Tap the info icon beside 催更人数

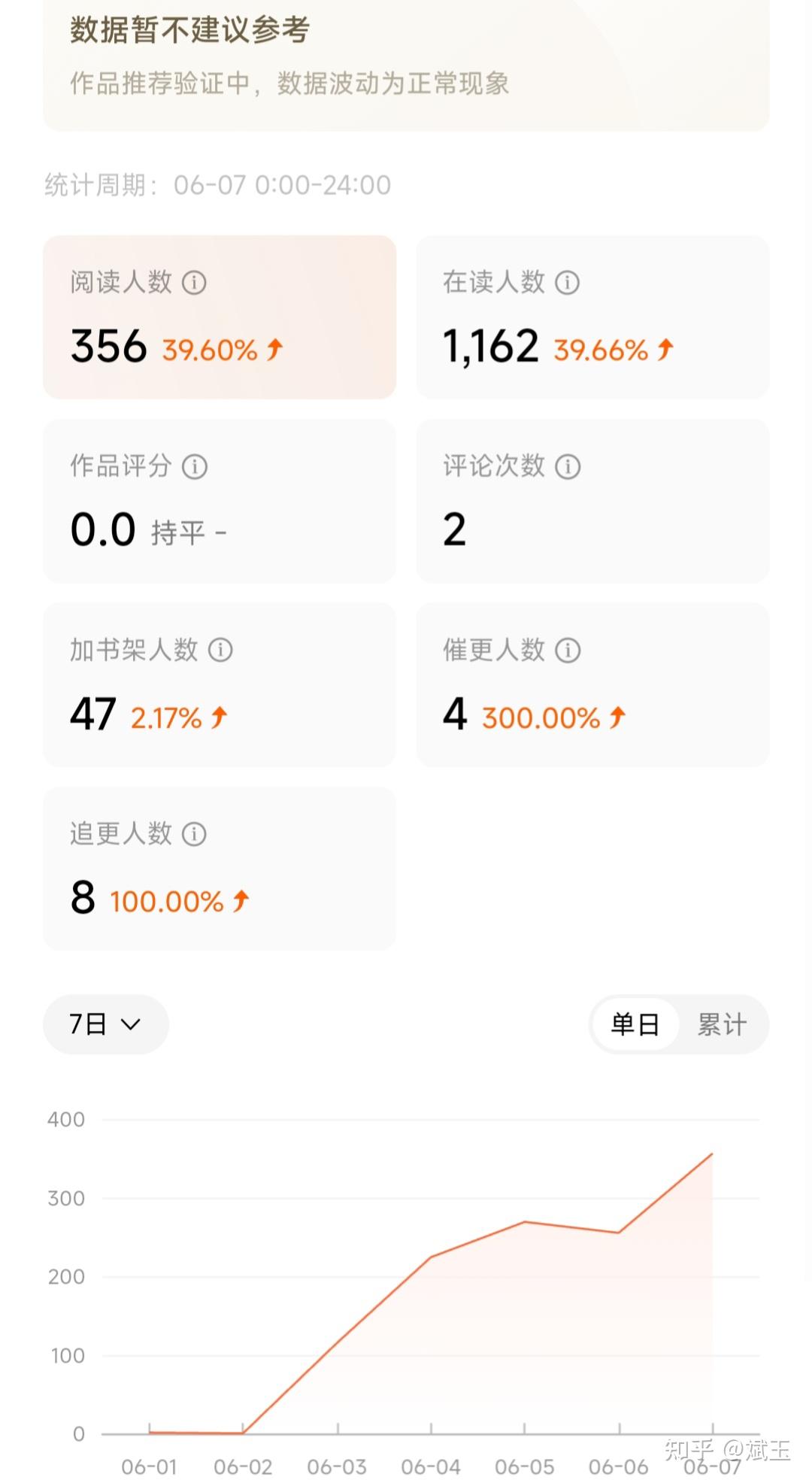pyautogui.click(x=568, y=650)
